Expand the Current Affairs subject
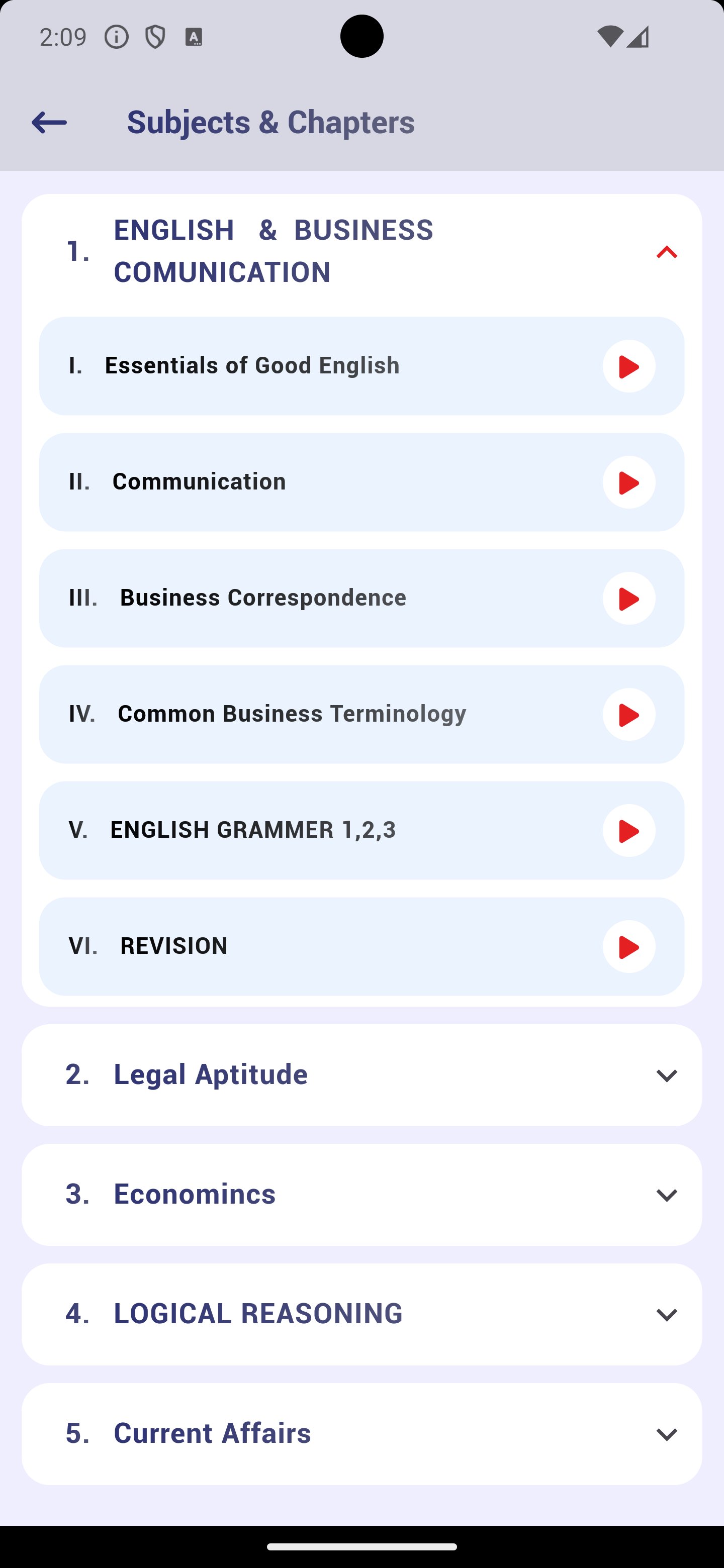Image resolution: width=724 pixels, height=1568 pixels. pos(667,1433)
